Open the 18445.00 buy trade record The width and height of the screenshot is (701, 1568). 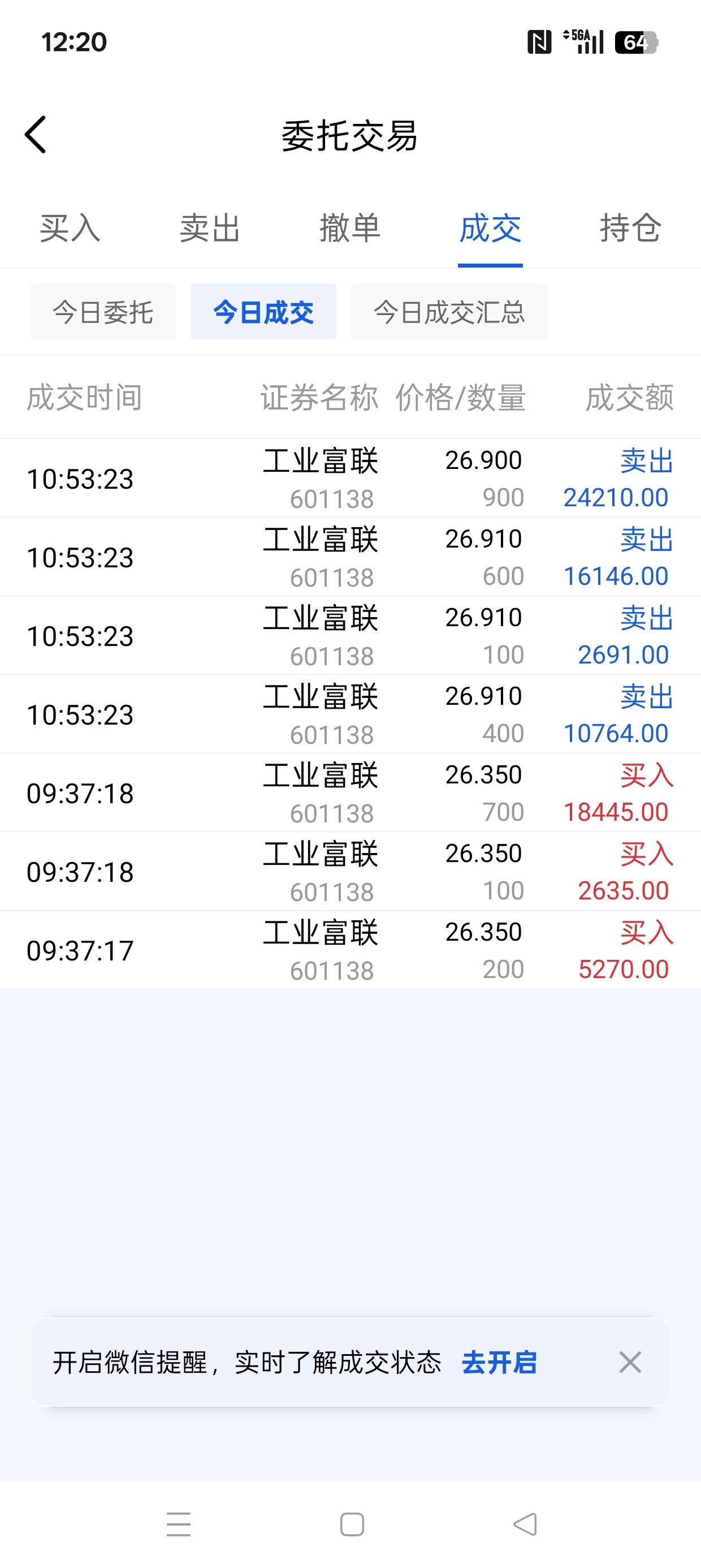tap(350, 793)
